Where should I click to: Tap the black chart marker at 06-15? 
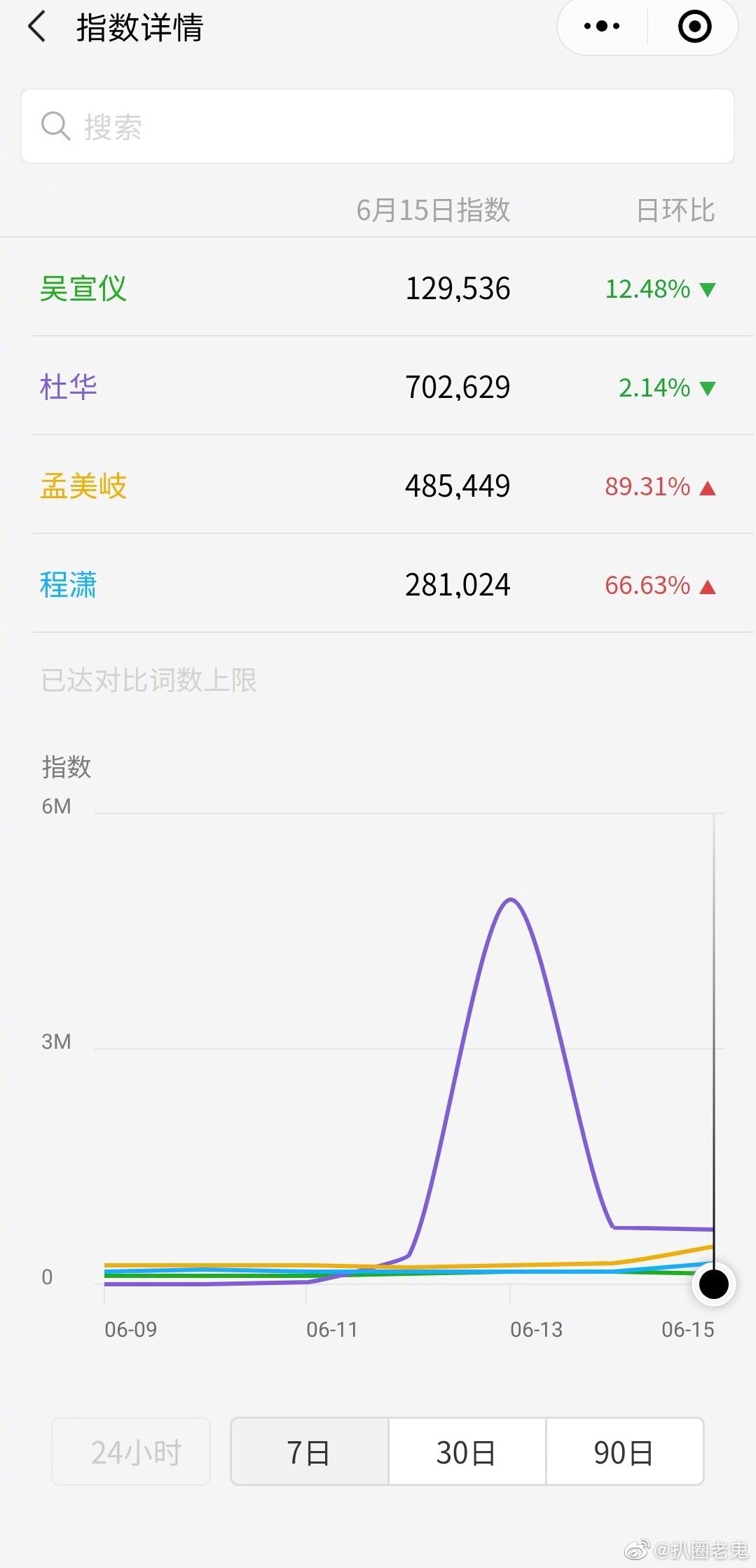click(x=713, y=1284)
